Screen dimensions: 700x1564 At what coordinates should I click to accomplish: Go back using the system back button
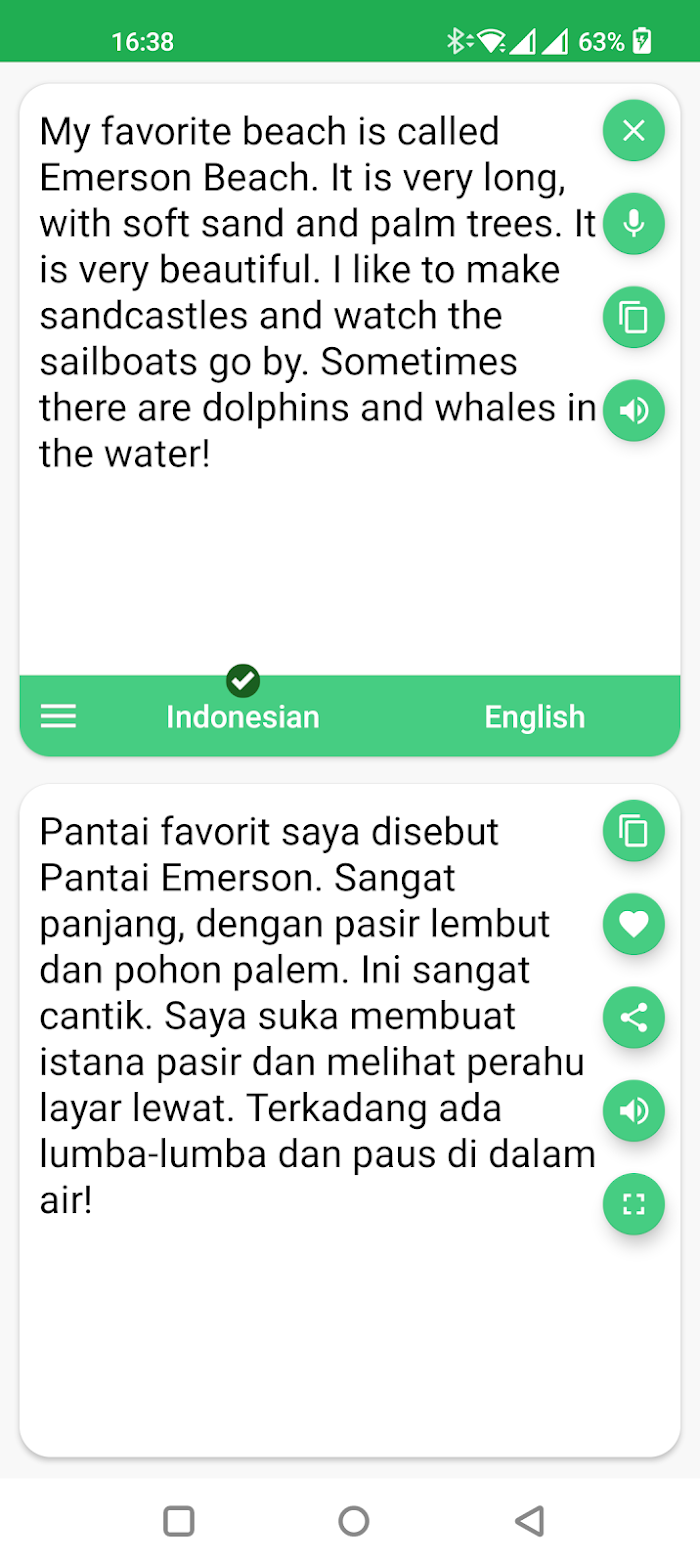[529, 1521]
